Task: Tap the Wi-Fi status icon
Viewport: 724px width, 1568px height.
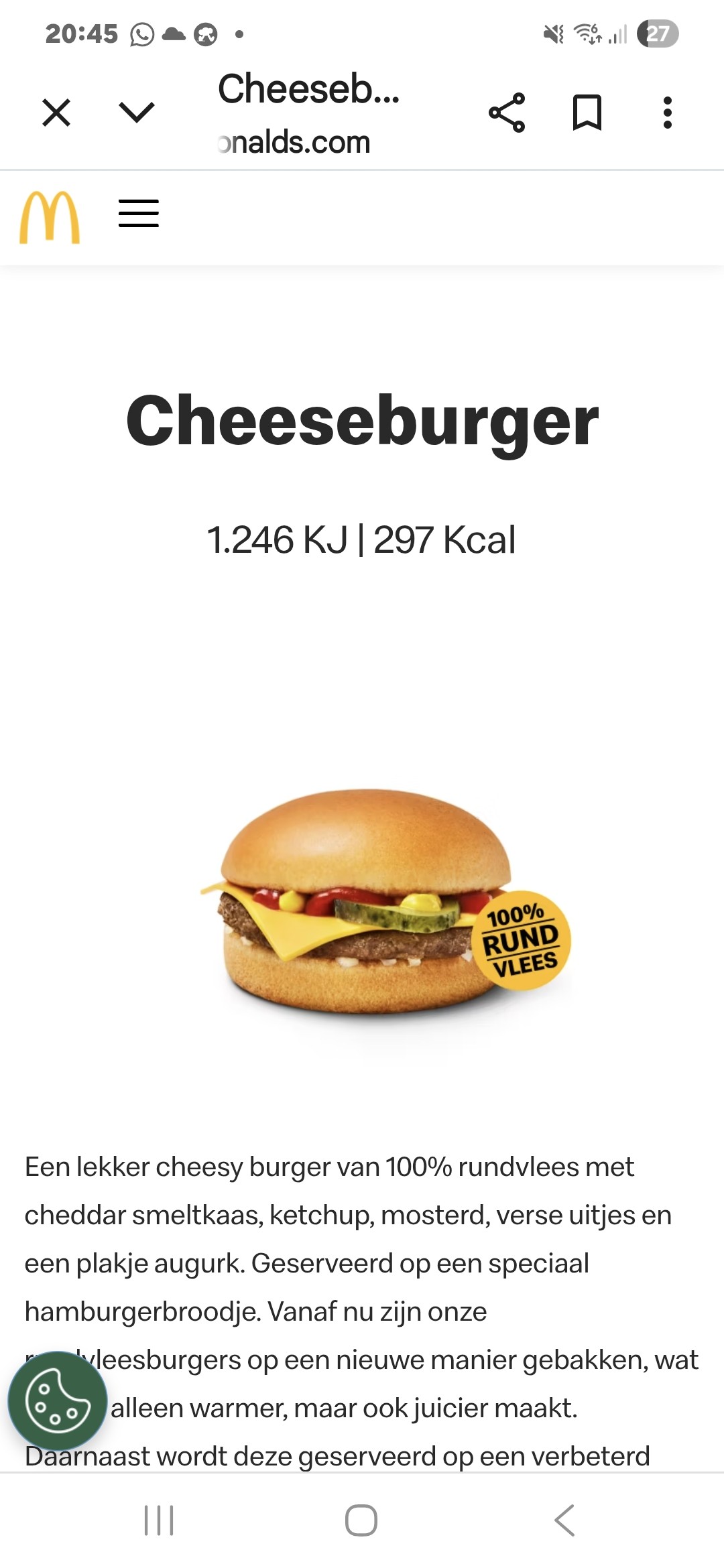Action: pyautogui.click(x=589, y=32)
